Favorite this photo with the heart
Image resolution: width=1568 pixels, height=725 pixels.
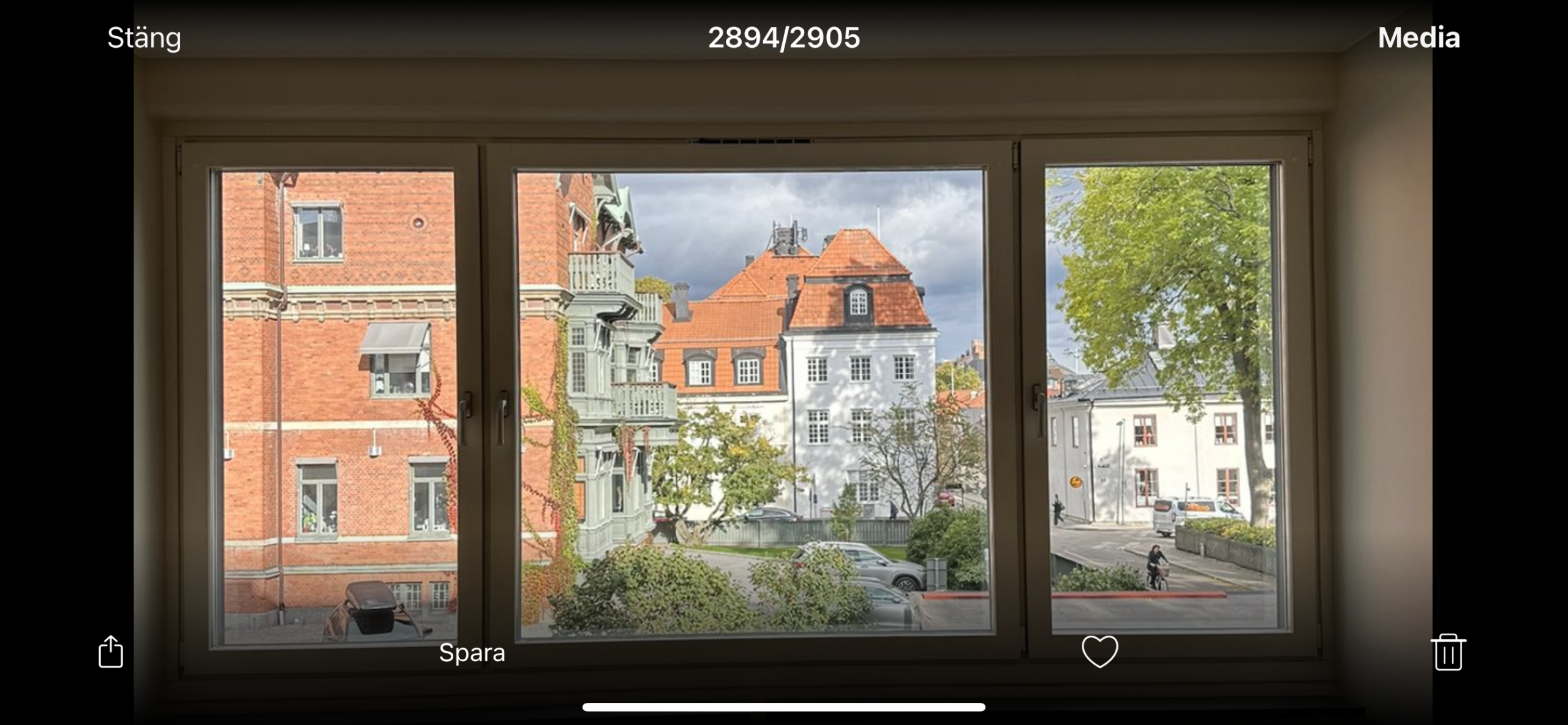pyautogui.click(x=1100, y=651)
